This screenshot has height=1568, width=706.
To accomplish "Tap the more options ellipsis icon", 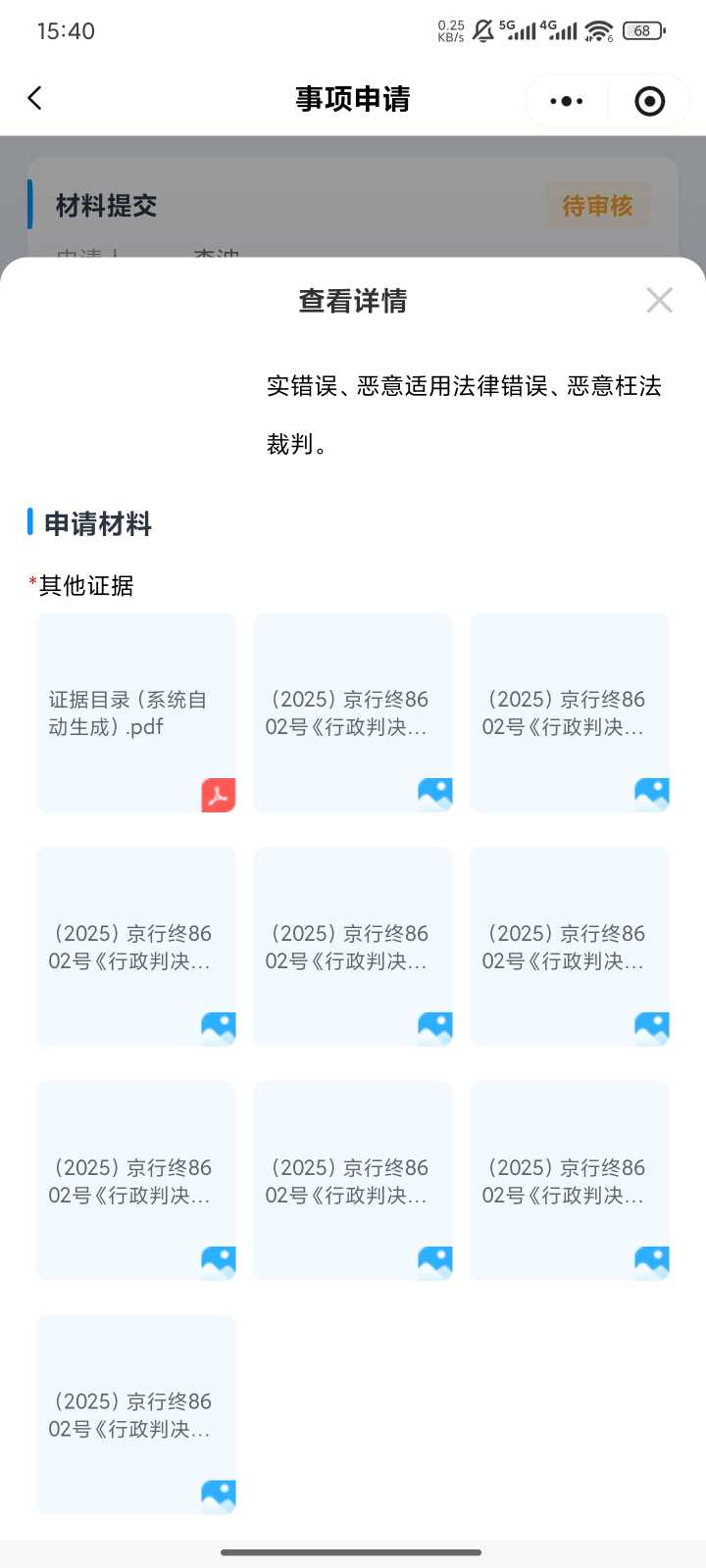I will click(x=565, y=99).
